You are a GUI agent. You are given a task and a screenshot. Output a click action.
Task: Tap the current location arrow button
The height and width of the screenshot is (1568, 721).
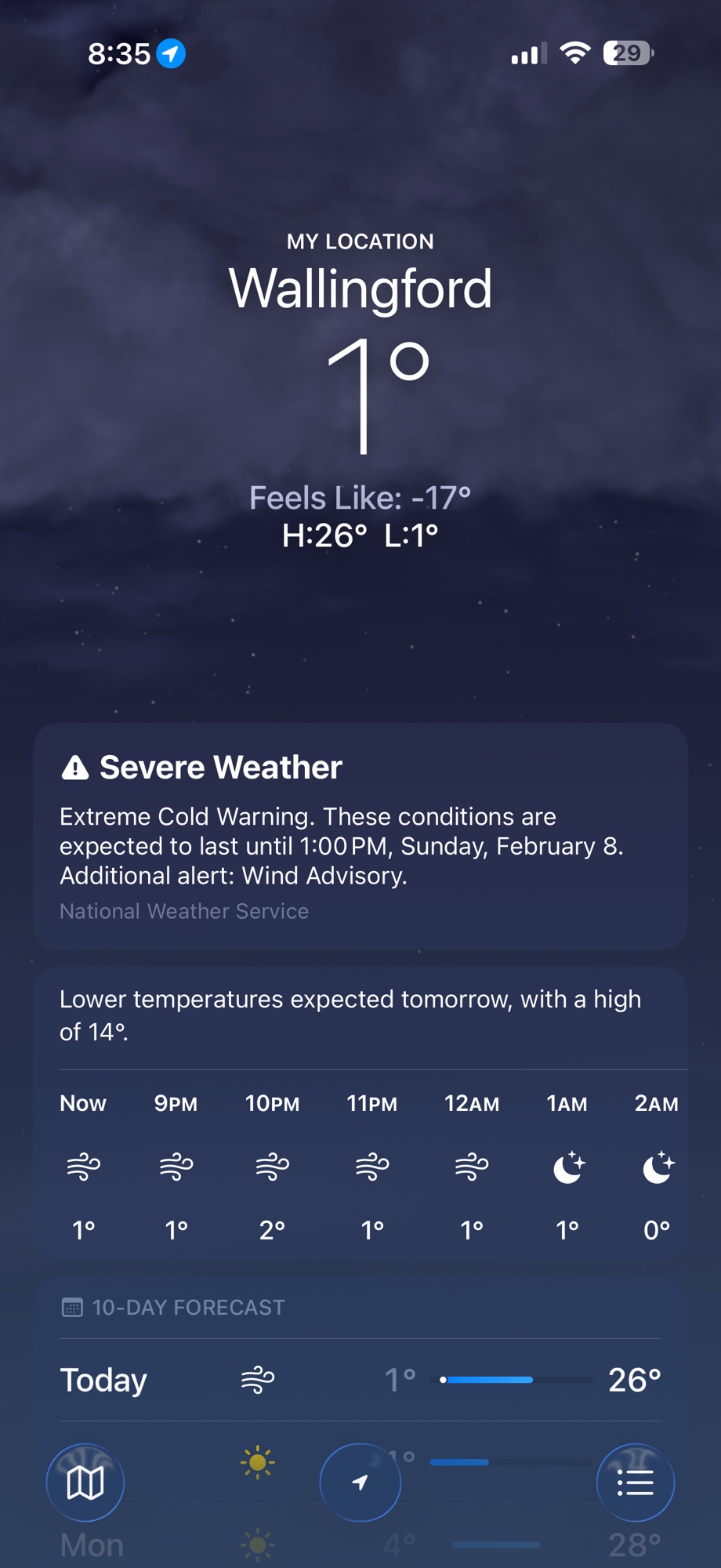(x=360, y=1483)
